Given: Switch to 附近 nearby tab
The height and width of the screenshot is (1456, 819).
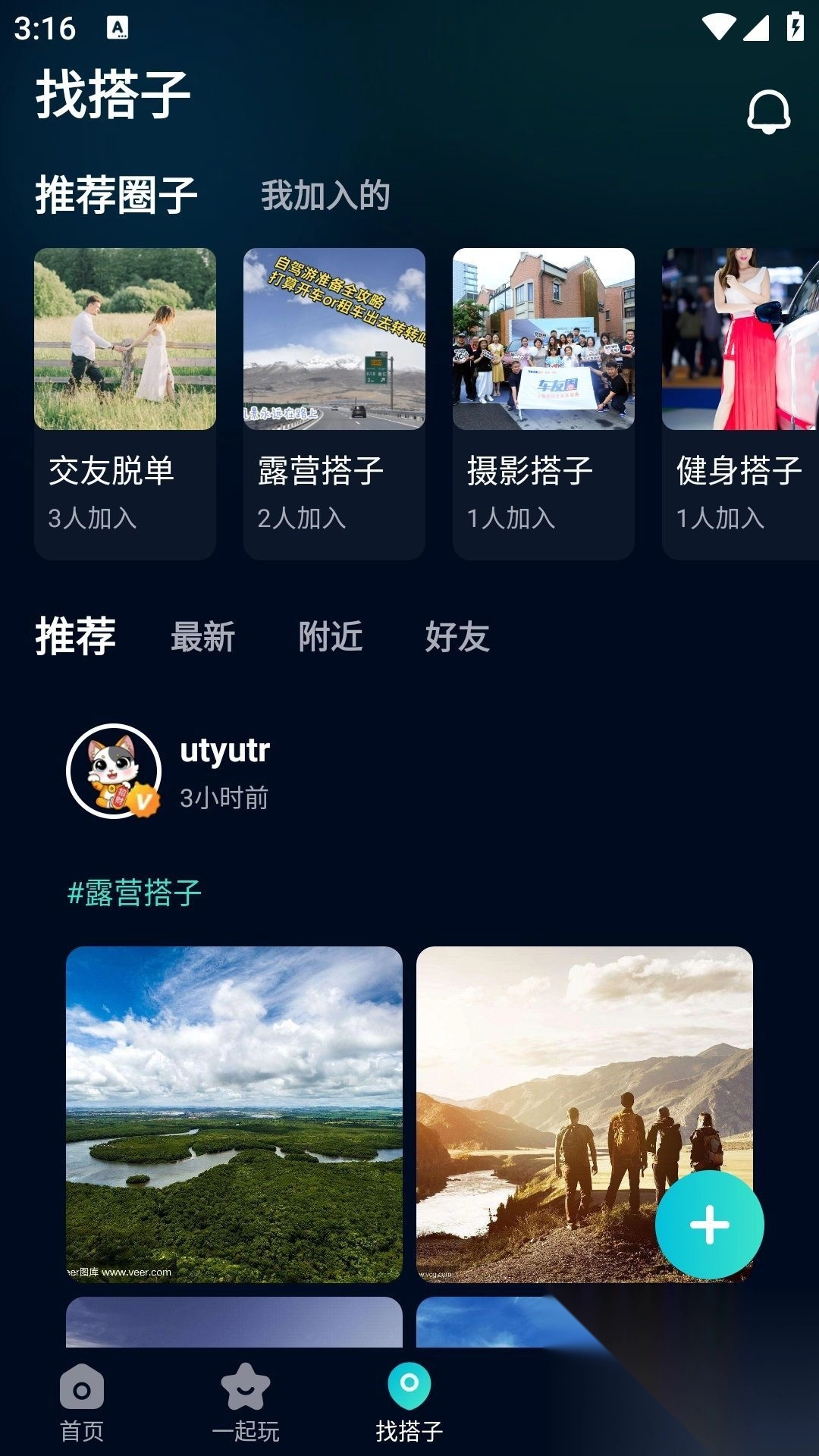Looking at the screenshot, I should (331, 637).
